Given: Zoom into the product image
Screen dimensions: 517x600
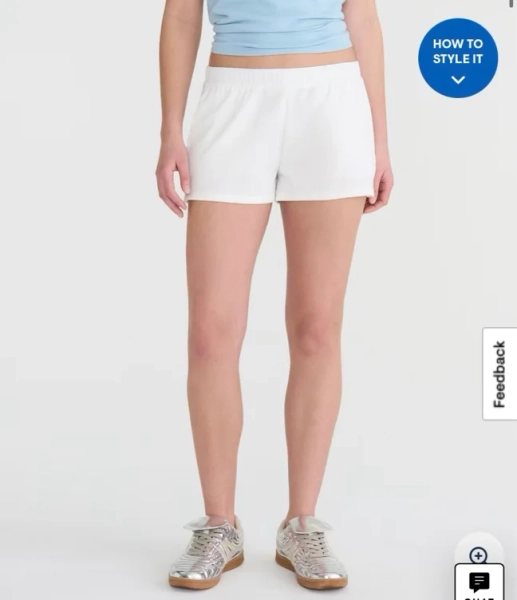Looking at the screenshot, I should tap(478, 555).
